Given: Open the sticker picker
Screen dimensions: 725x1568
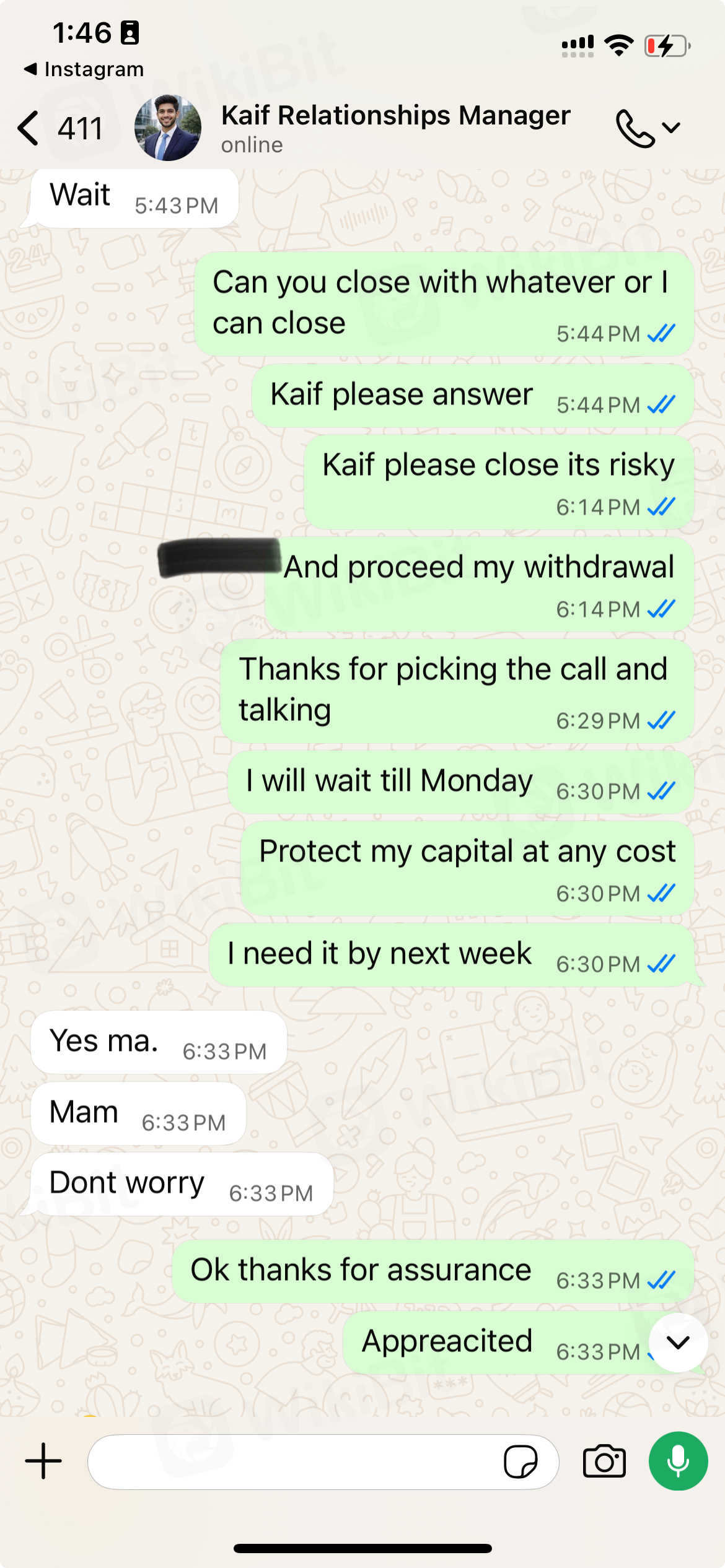Looking at the screenshot, I should coord(520,1461).
